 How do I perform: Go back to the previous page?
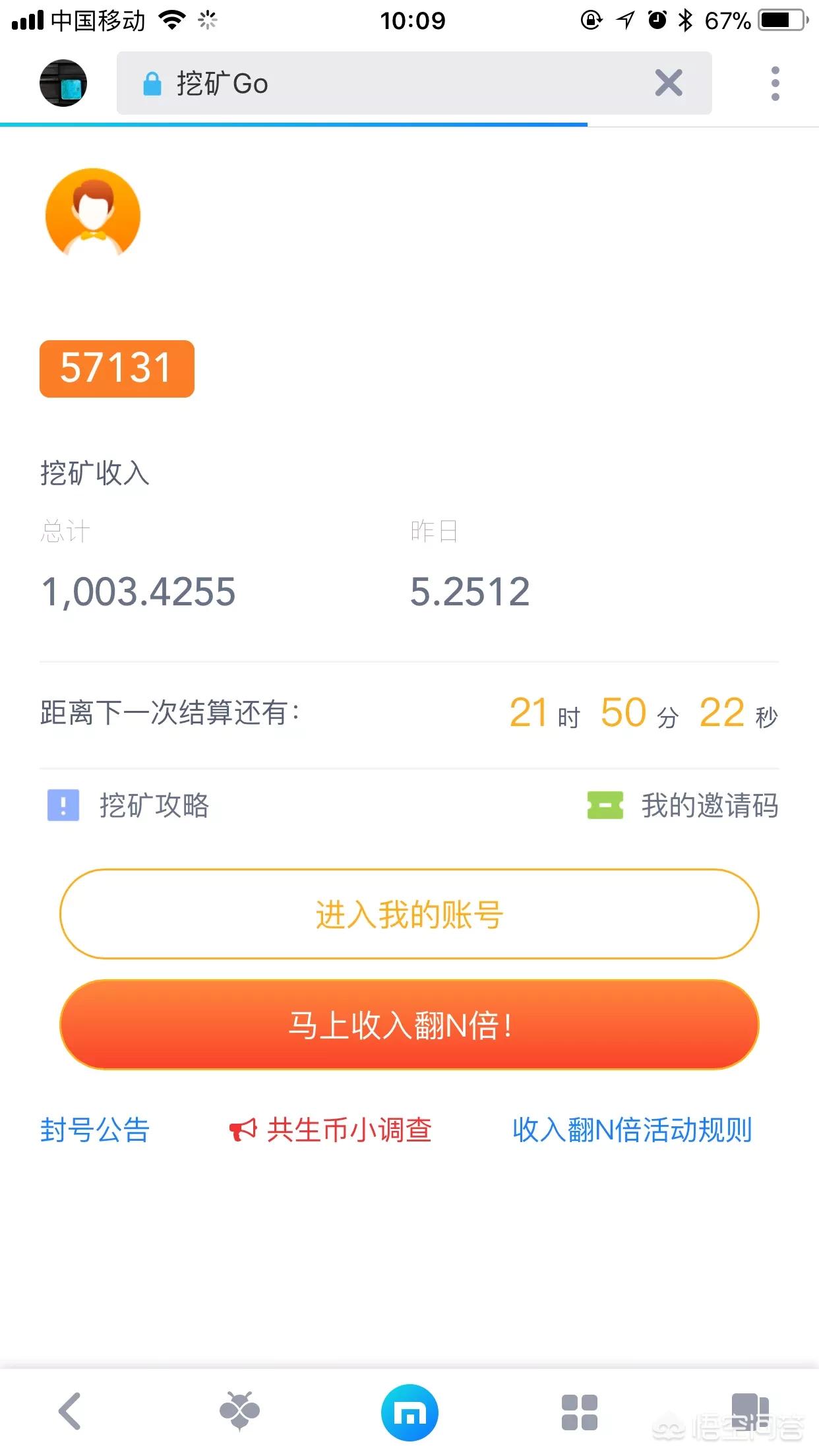(x=70, y=1411)
